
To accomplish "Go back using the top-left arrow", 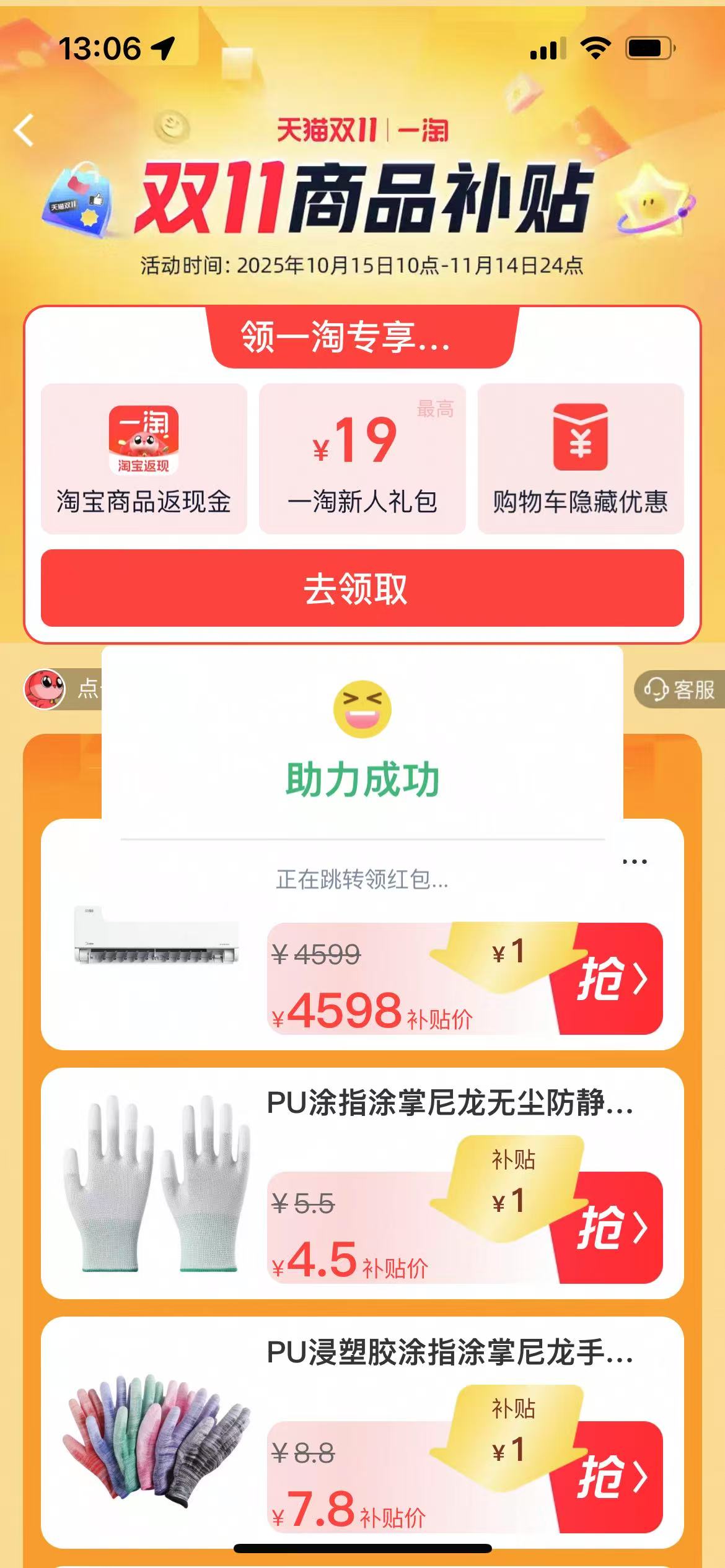I will (x=24, y=130).
